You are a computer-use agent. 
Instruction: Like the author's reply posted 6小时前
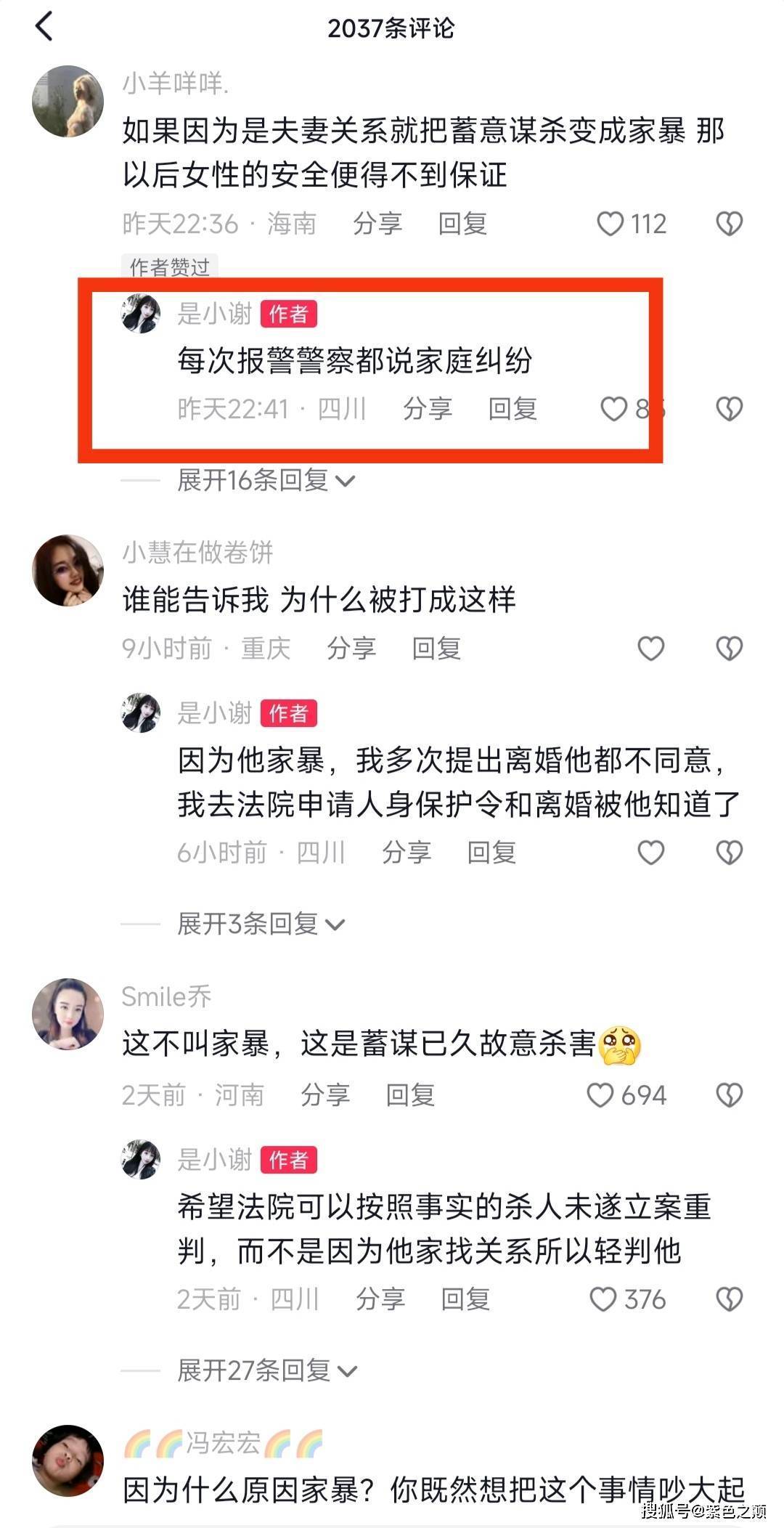[650, 852]
